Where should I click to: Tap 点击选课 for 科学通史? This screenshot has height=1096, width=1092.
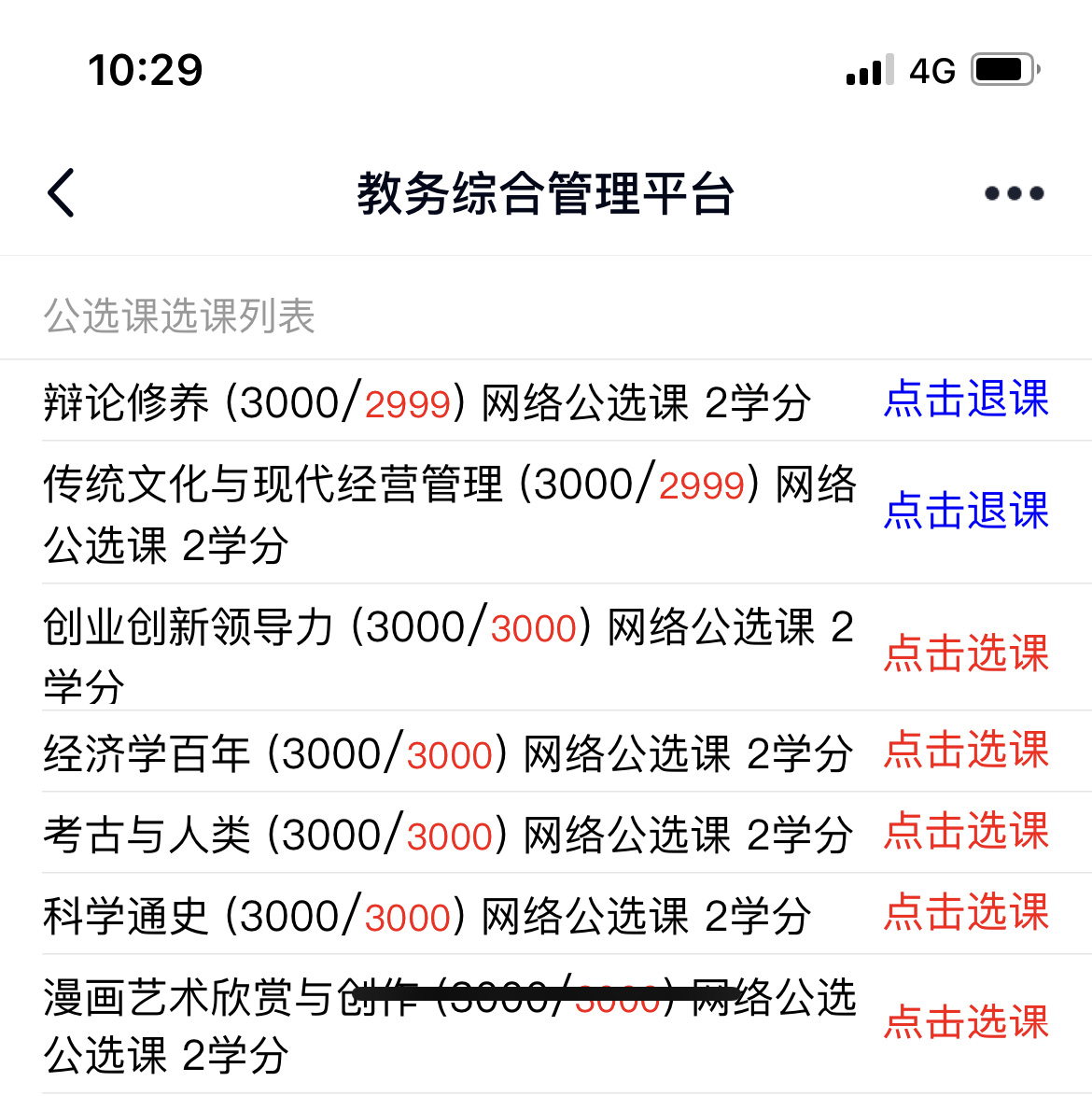(966, 913)
